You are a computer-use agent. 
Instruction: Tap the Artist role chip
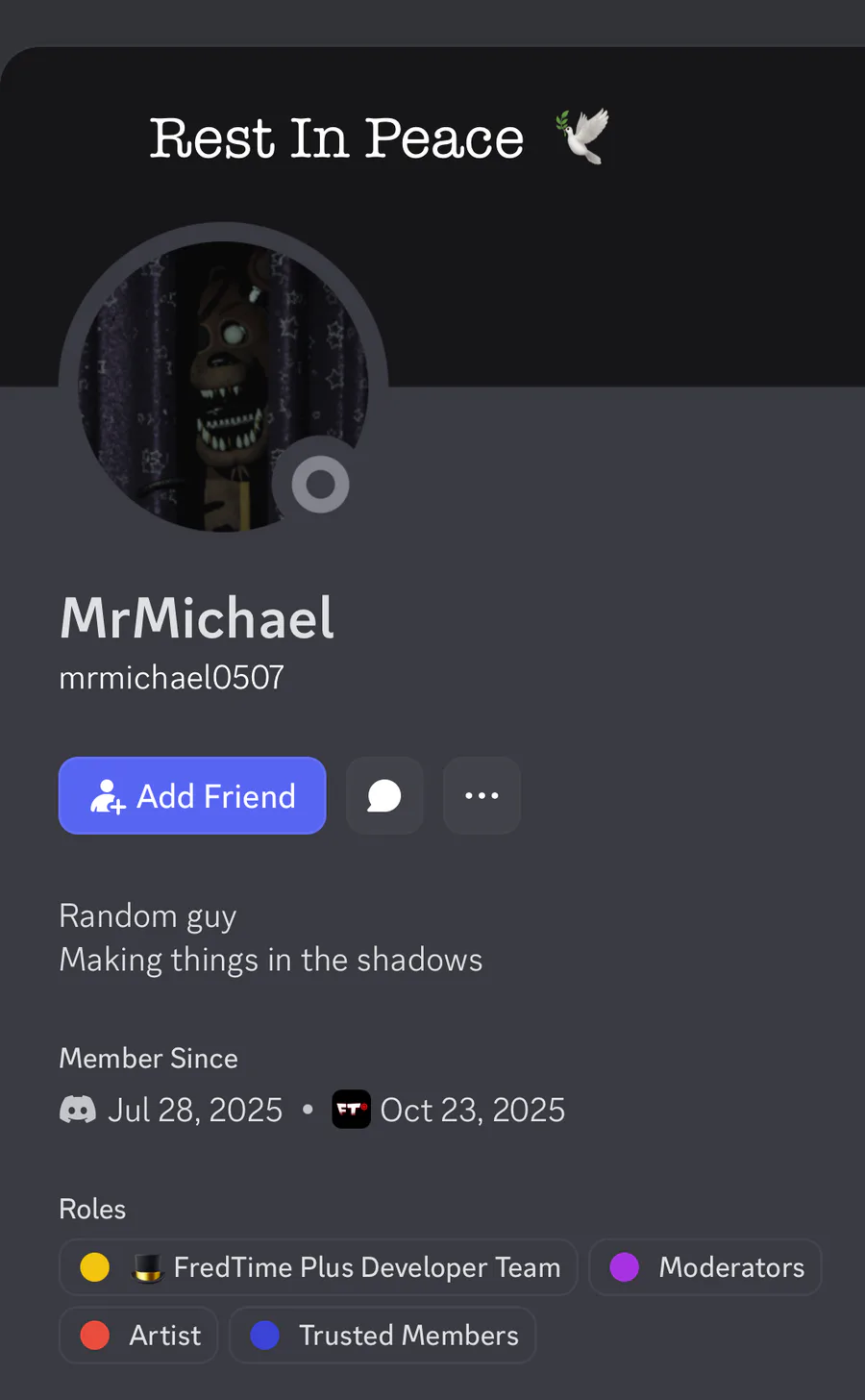pyautogui.click(x=139, y=1336)
